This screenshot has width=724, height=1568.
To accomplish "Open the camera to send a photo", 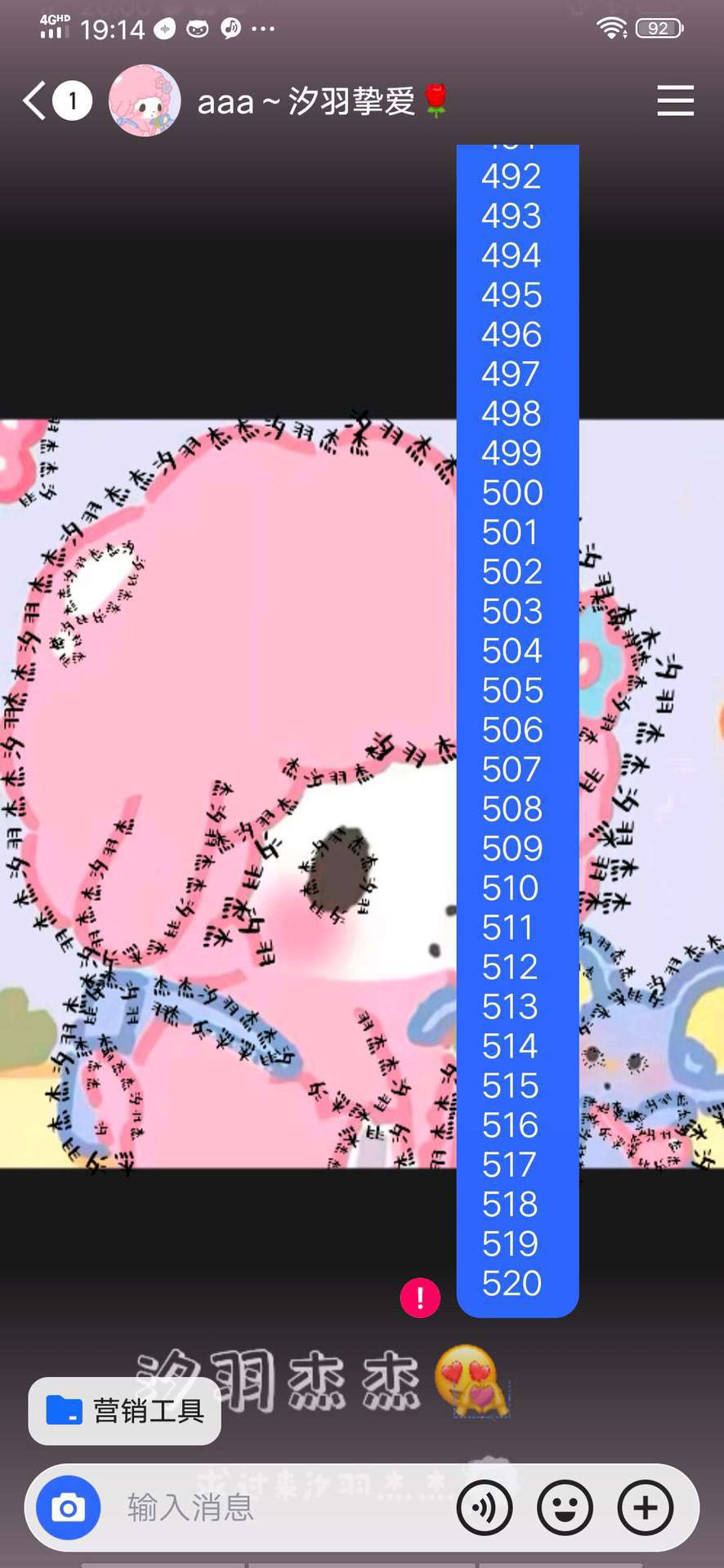I will click(x=69, y=1508).
